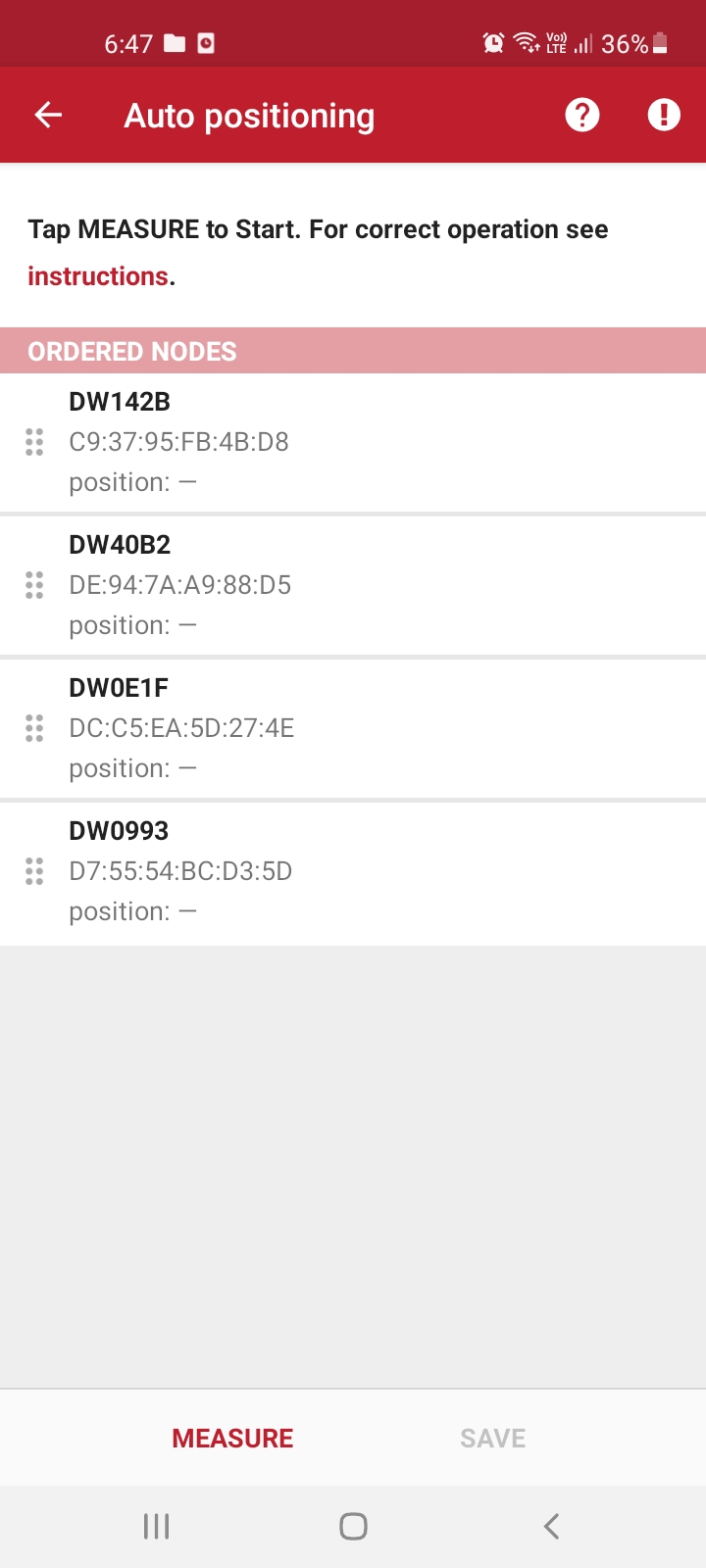706x1568 pixels.
Task: Open recent apps from navigation bar
Action: point(157,1526)
